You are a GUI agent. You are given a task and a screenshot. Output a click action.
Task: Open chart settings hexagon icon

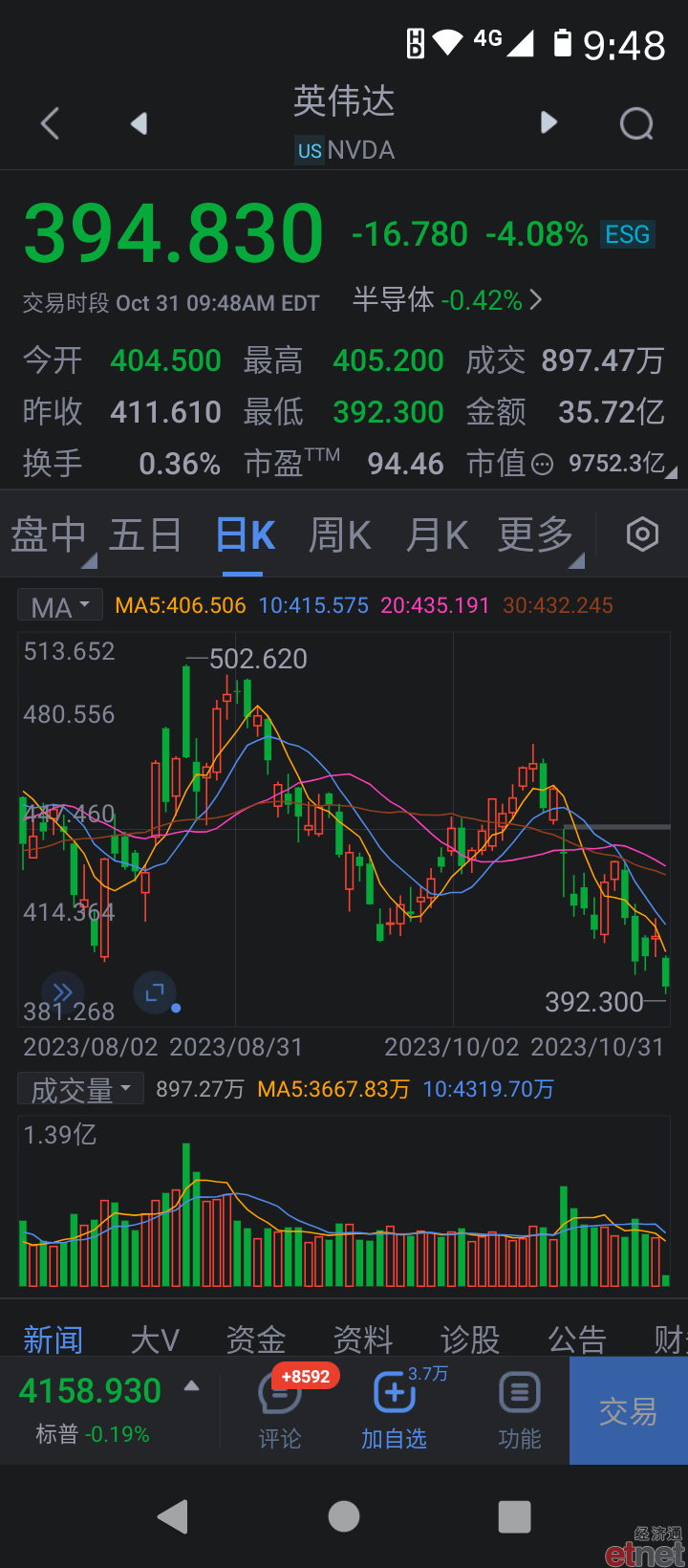(x=642, y=534)
